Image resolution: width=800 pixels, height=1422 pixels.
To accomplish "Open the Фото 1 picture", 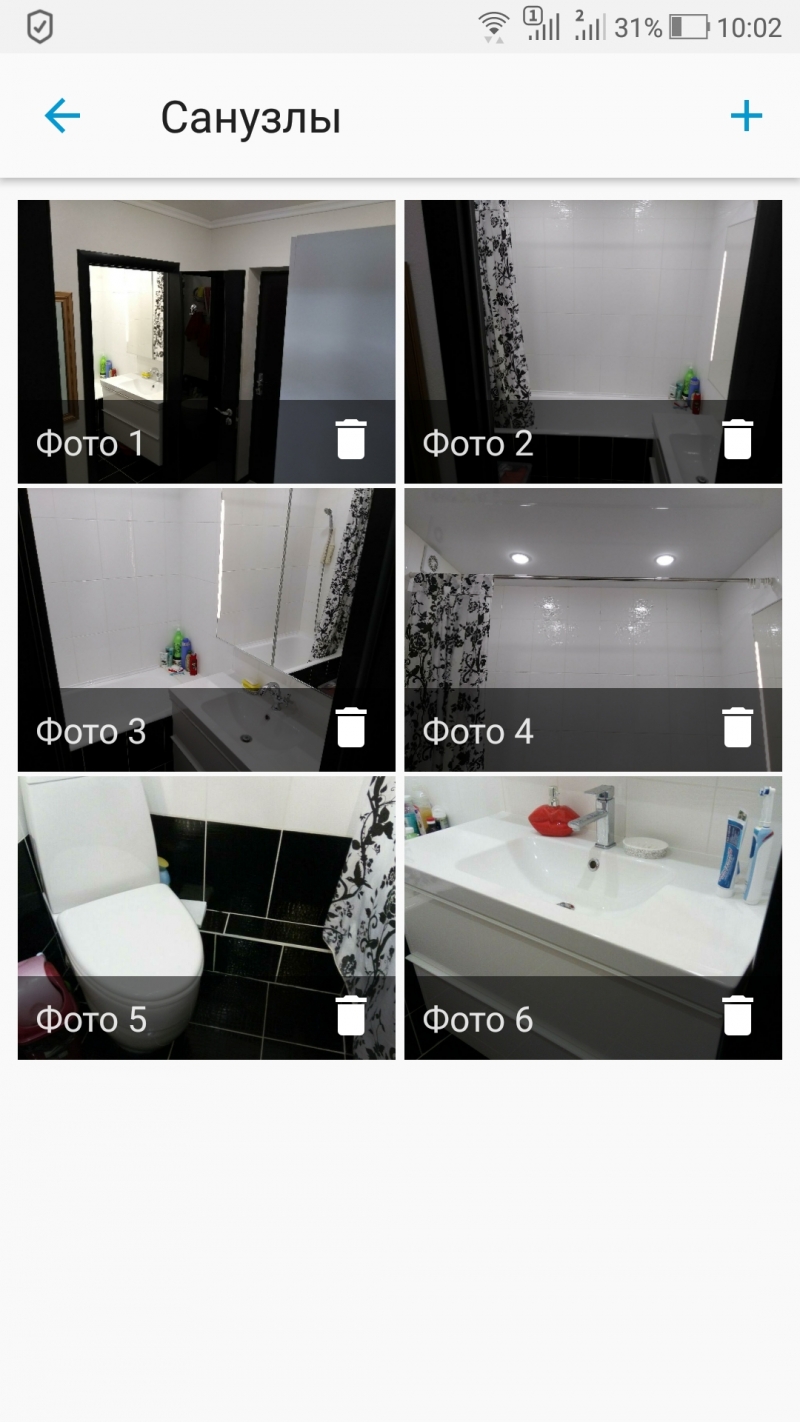I will point(206,310).
